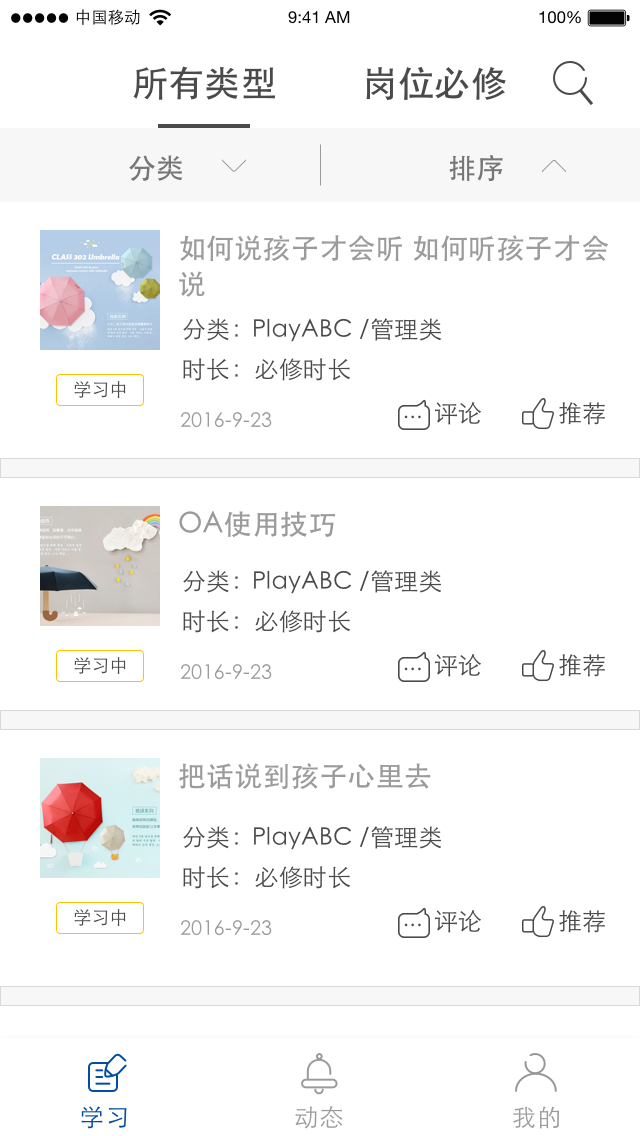Comment on 把话说到孩子心里去
The height and width of the screenshot is (1136, 640).
point(440,922)
